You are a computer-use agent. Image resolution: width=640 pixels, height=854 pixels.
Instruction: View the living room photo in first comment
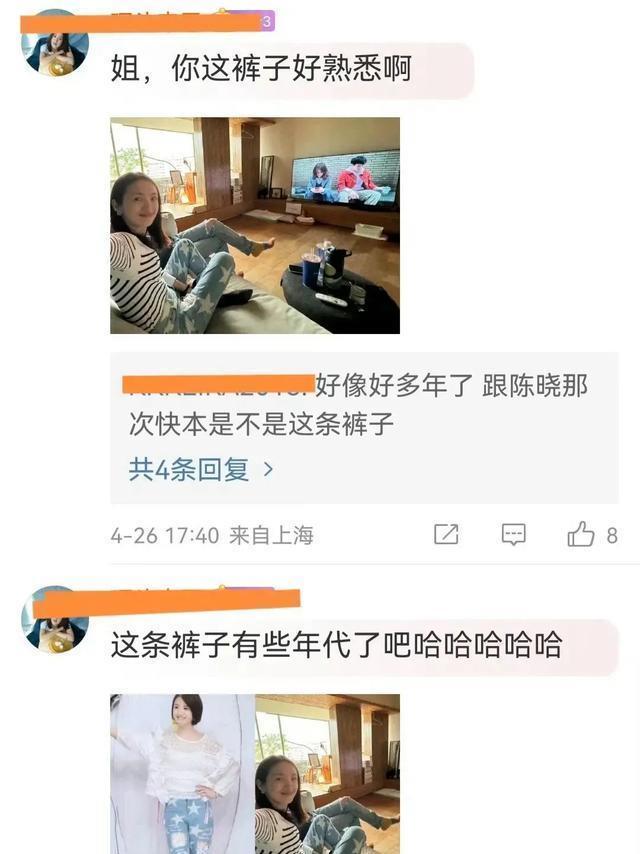pyautogui.click(x=254, y=225)
